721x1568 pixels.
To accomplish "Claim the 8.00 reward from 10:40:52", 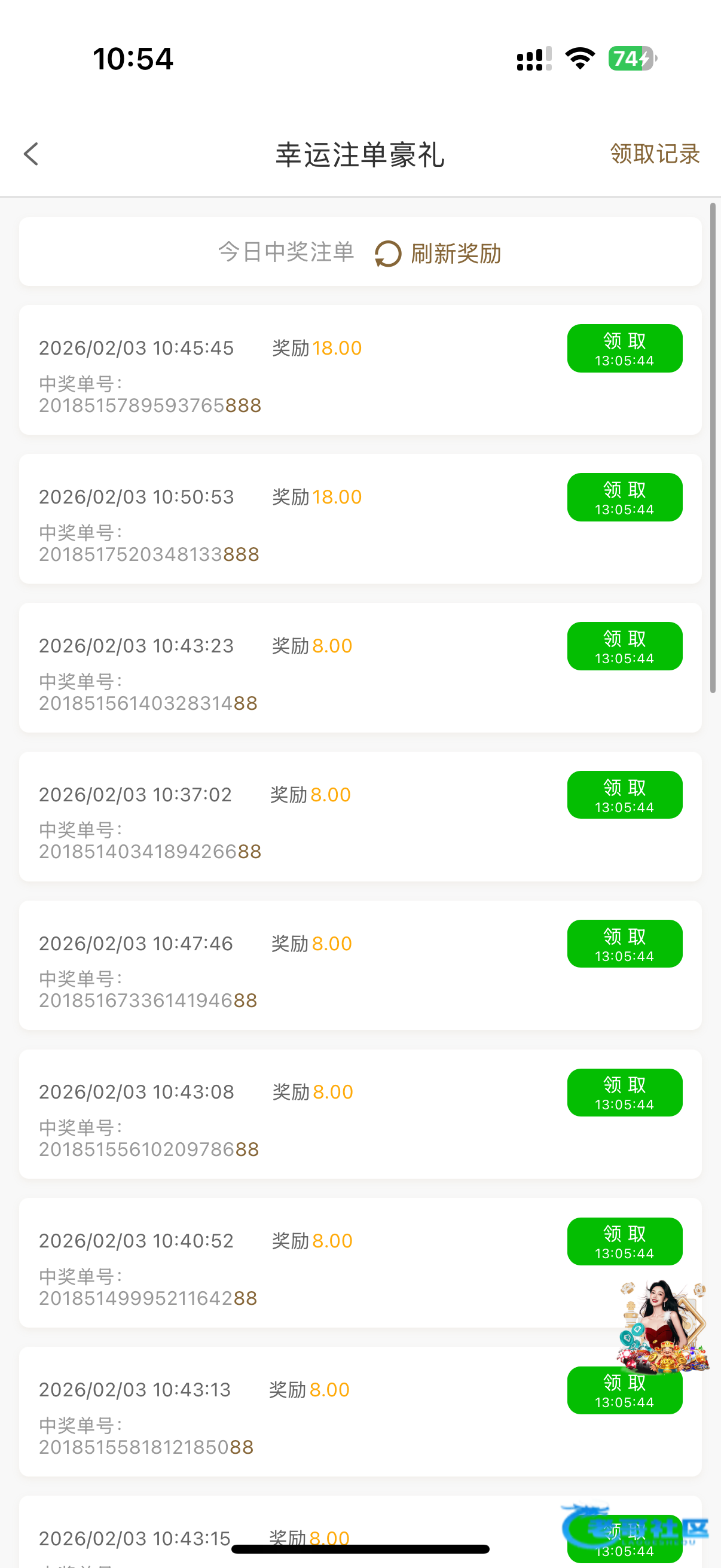I will coord(624,1241).
